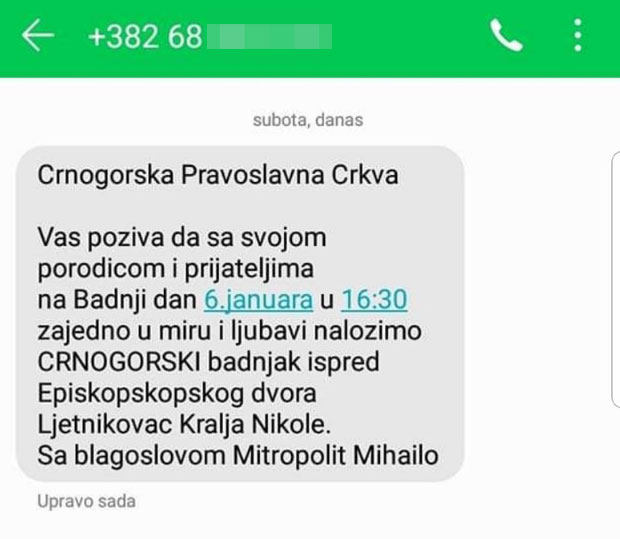Open the three-dot overflow menu
Viewport: 620px width, 539px height.
point(578,37)
